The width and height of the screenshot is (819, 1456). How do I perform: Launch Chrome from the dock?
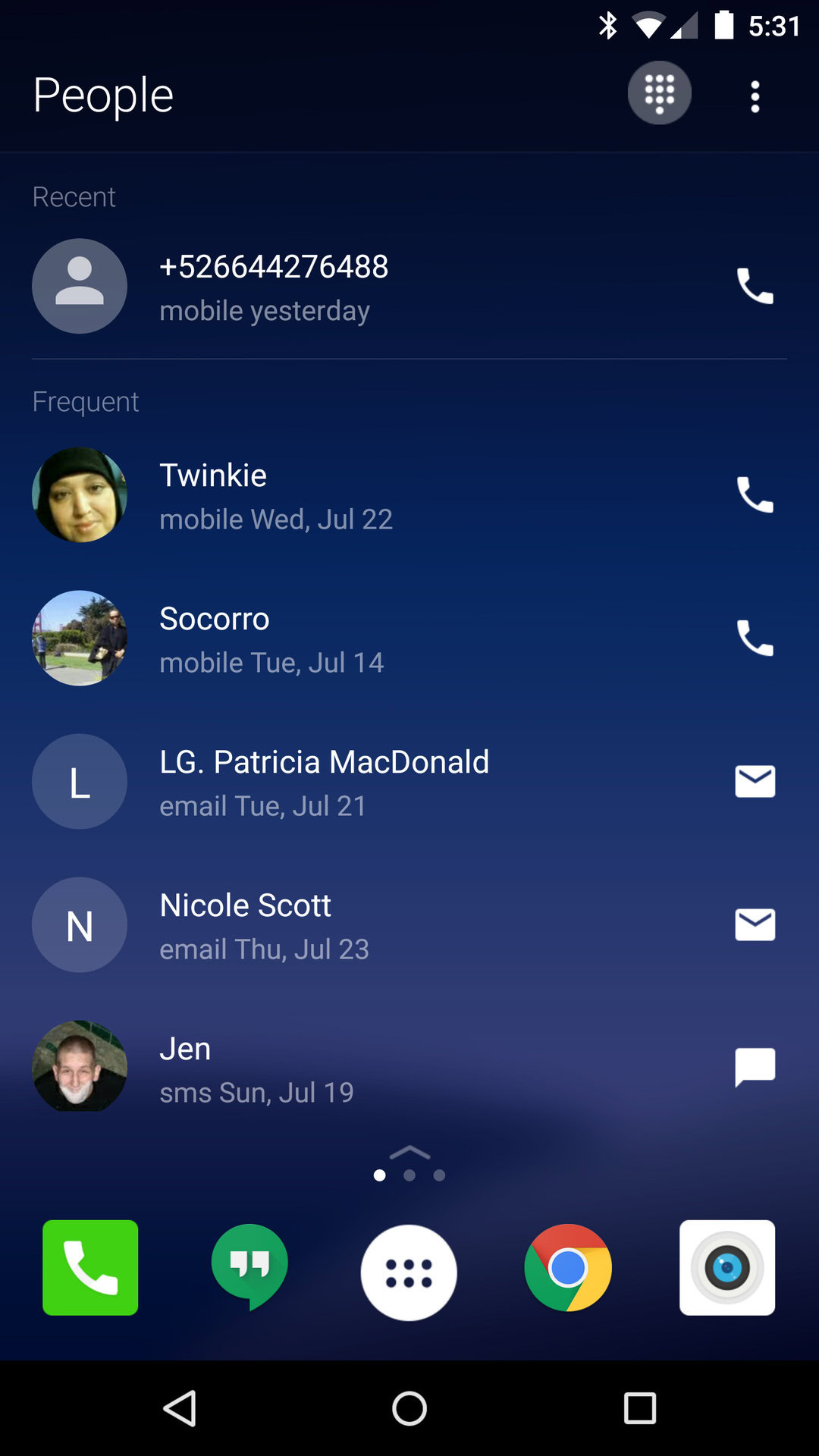pyautogui.click(x=568, y=1267)
